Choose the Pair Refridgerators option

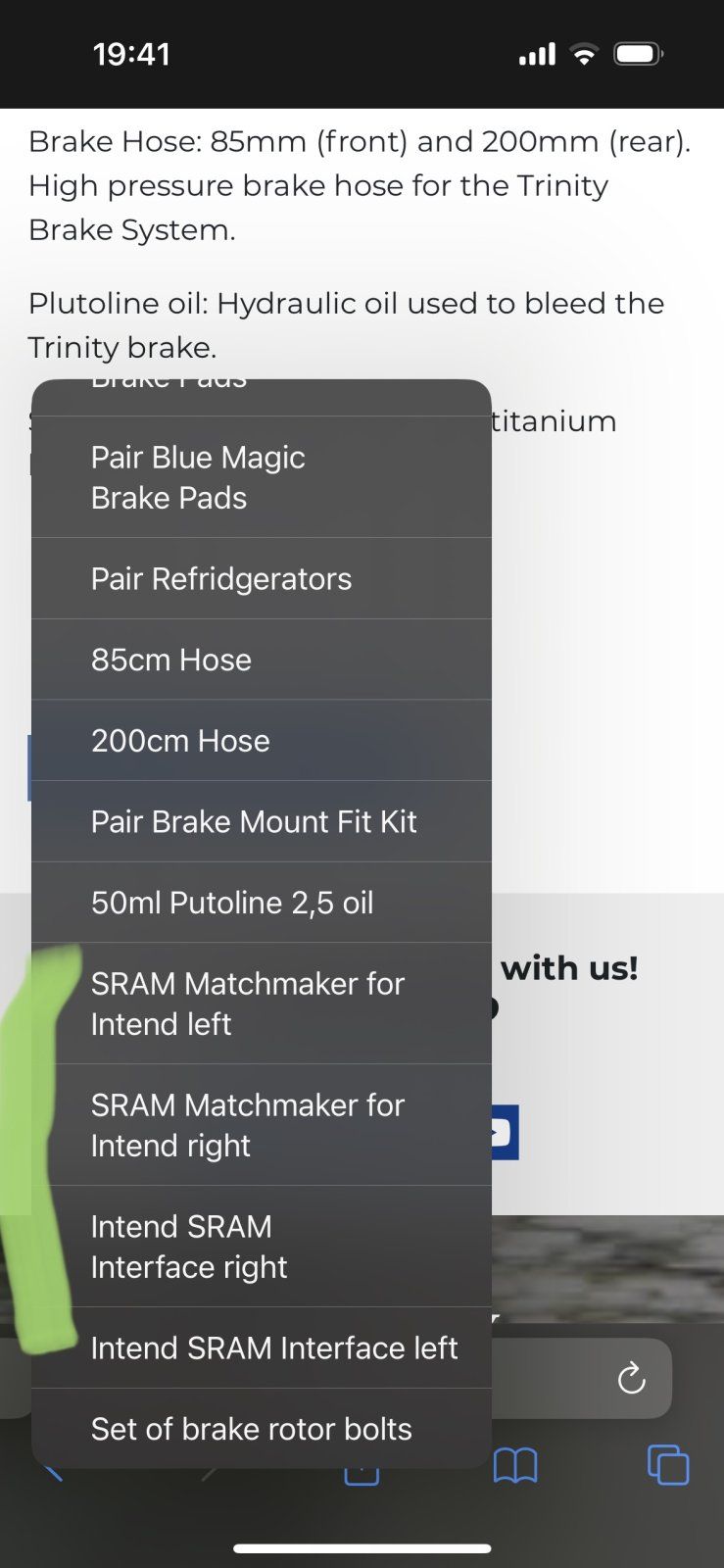click(x=261, y=579)
